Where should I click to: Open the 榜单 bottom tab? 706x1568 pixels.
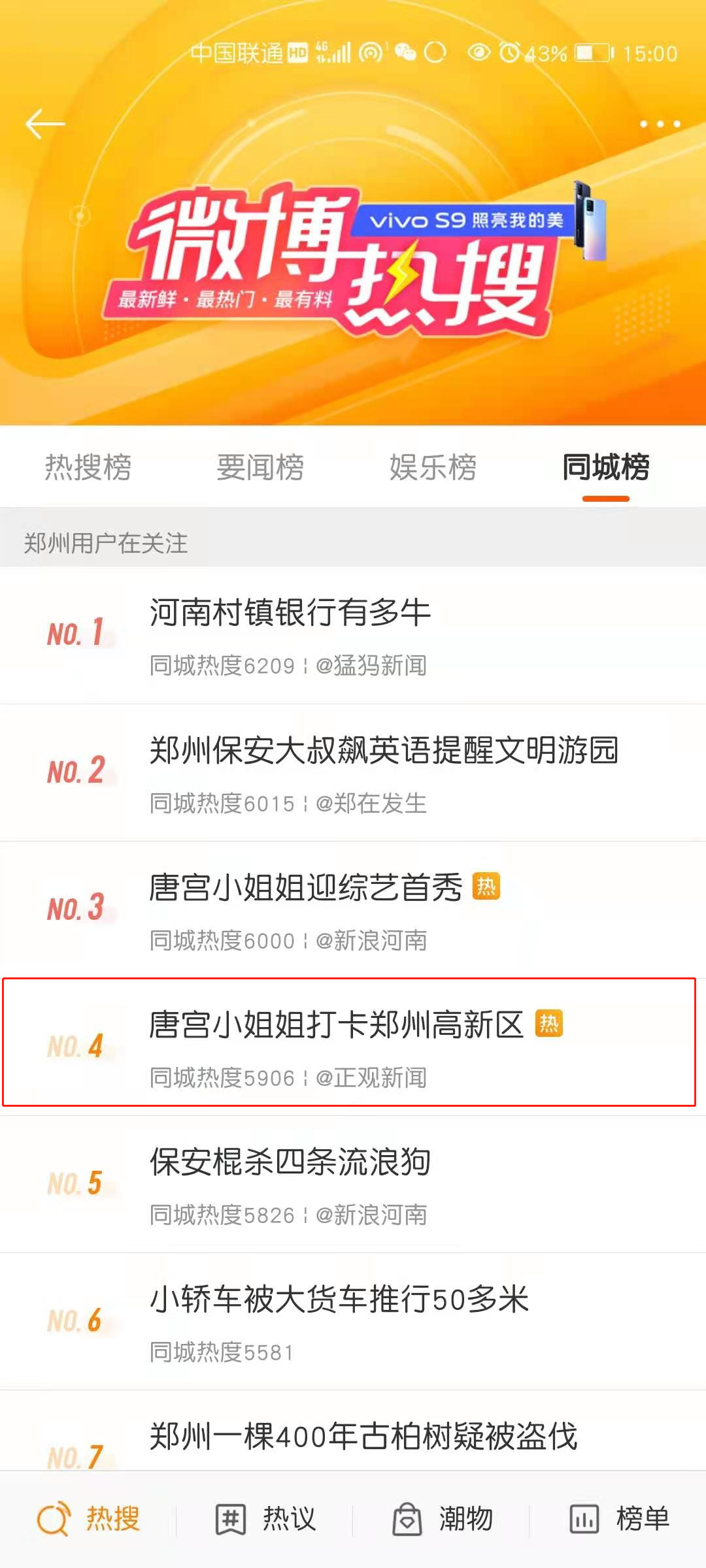(x=618, y=1519)
